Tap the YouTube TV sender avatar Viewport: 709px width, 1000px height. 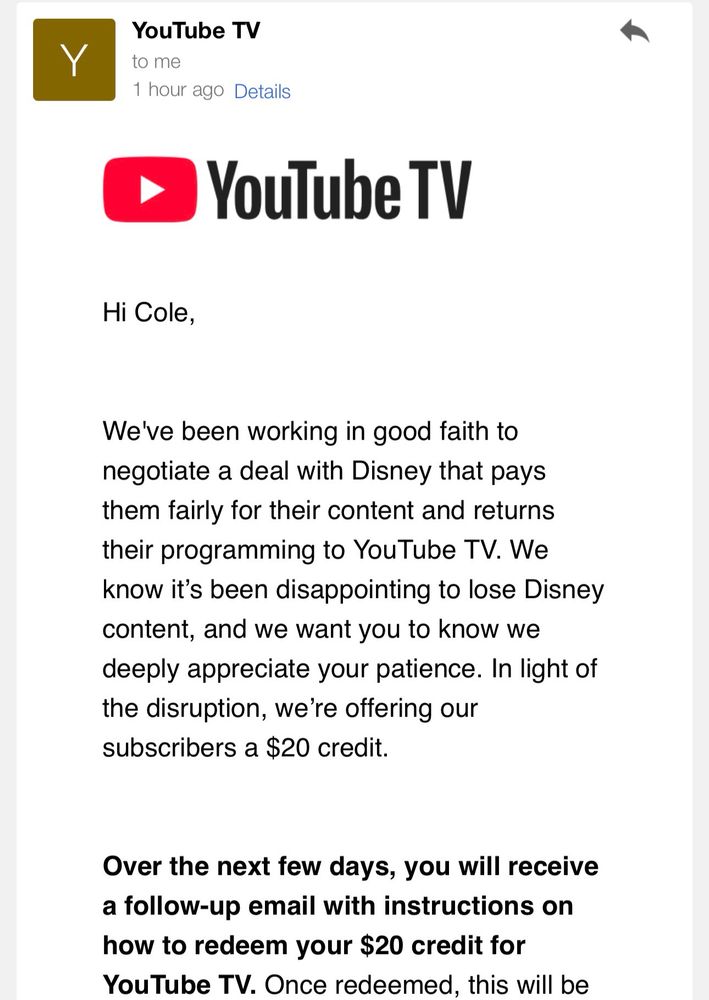[74, 59]
